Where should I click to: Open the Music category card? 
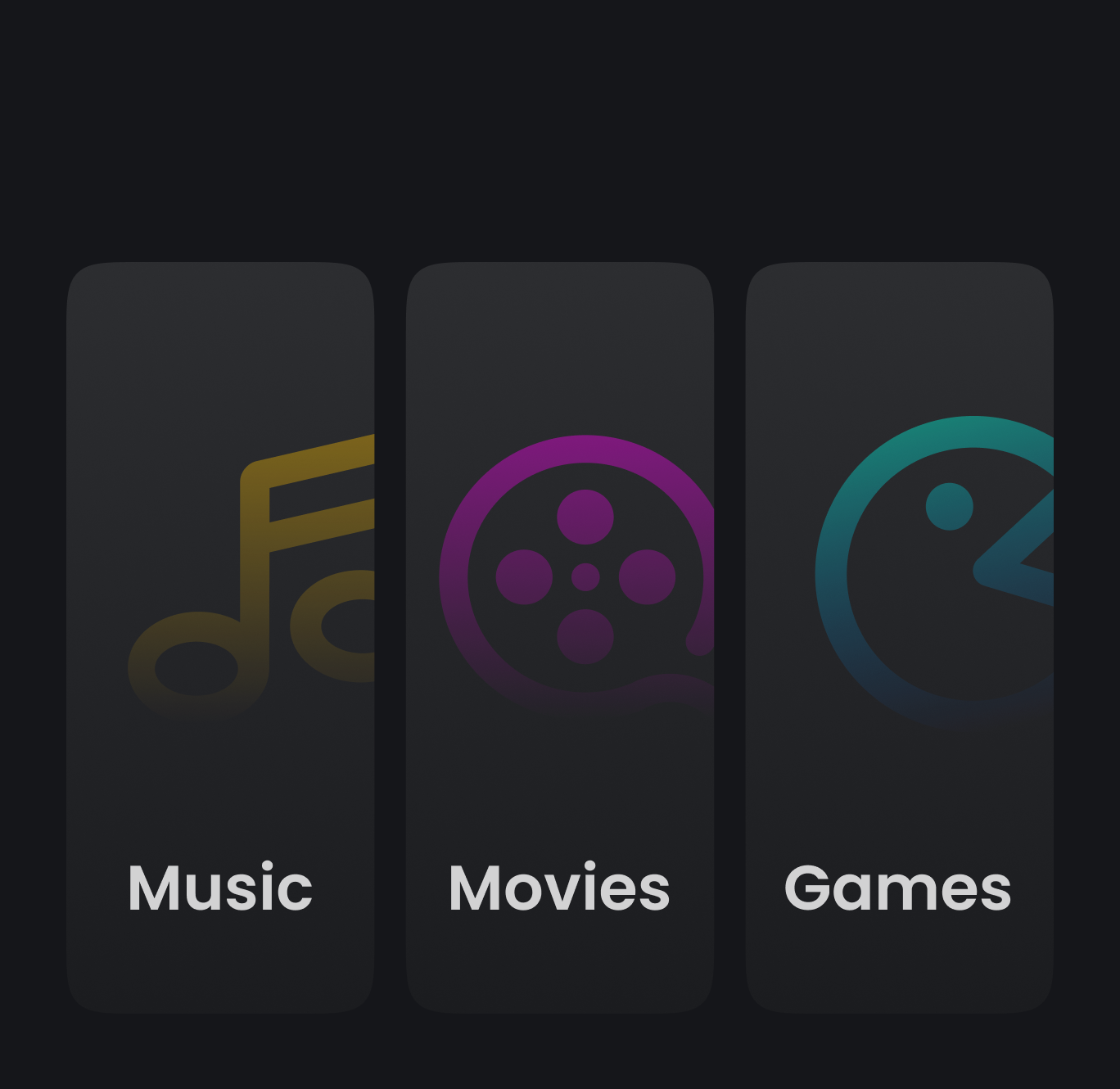tap(220, 637)
